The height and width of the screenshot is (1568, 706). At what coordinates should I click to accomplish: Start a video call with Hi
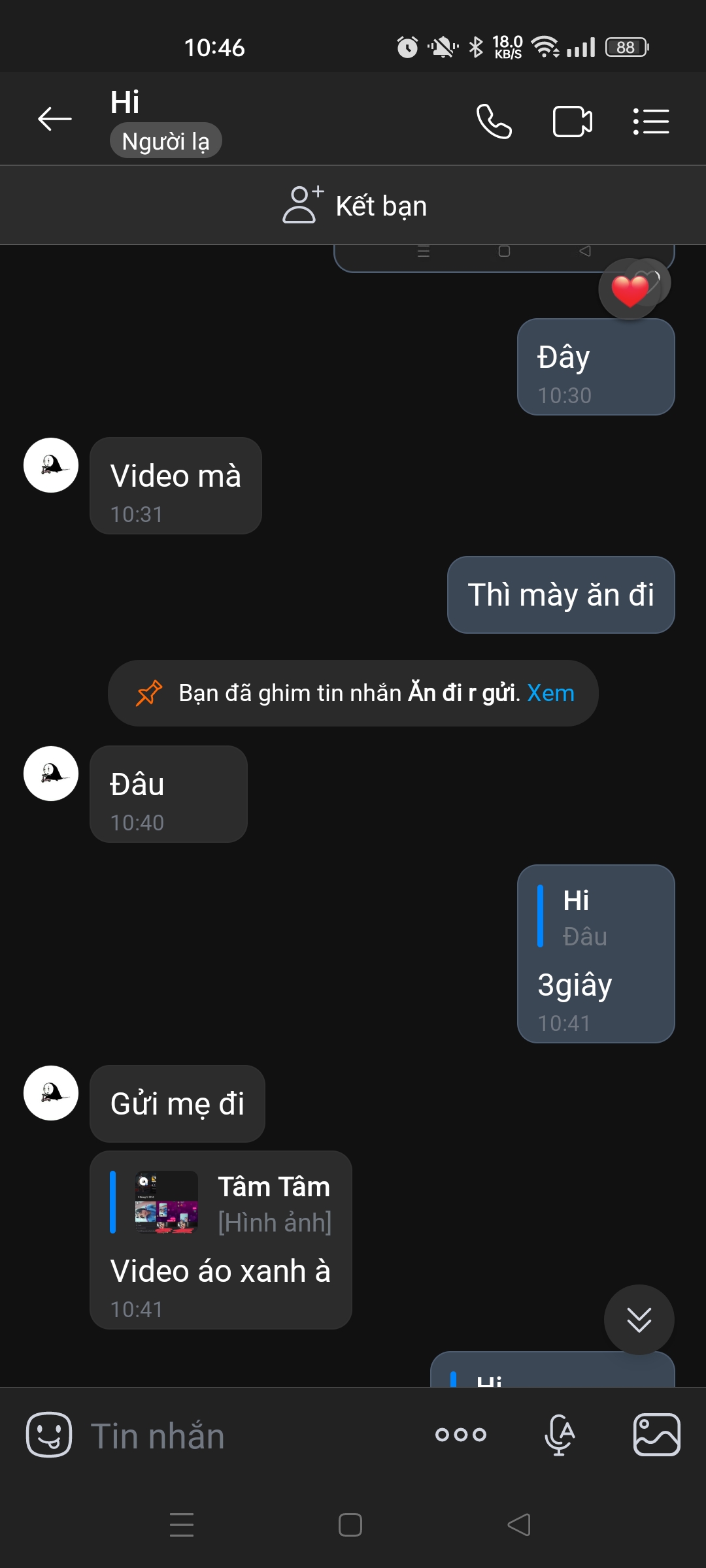click(572, 121)
